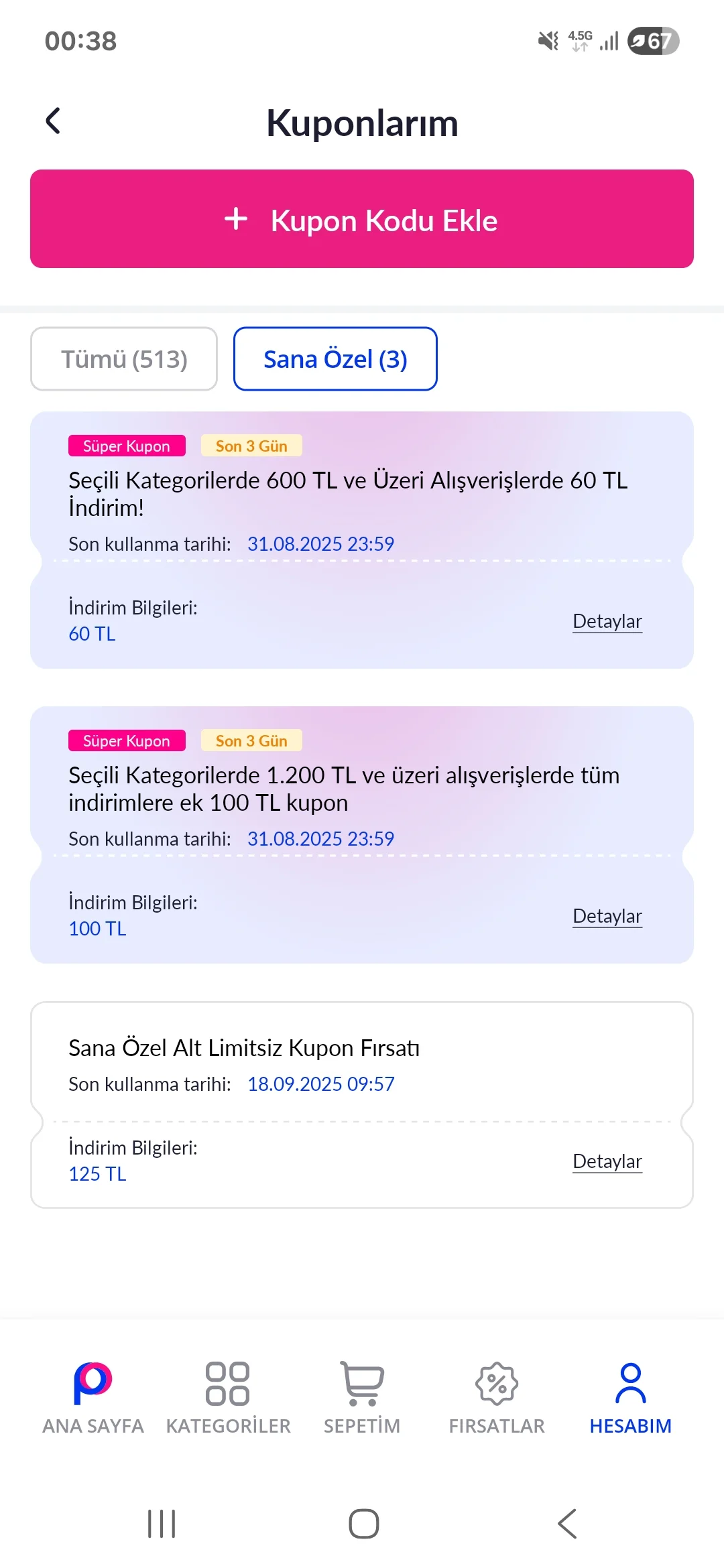The width and height of the screenshot is (724, 1568).
Task: Tap the system home button
Action: (363, 1524)
